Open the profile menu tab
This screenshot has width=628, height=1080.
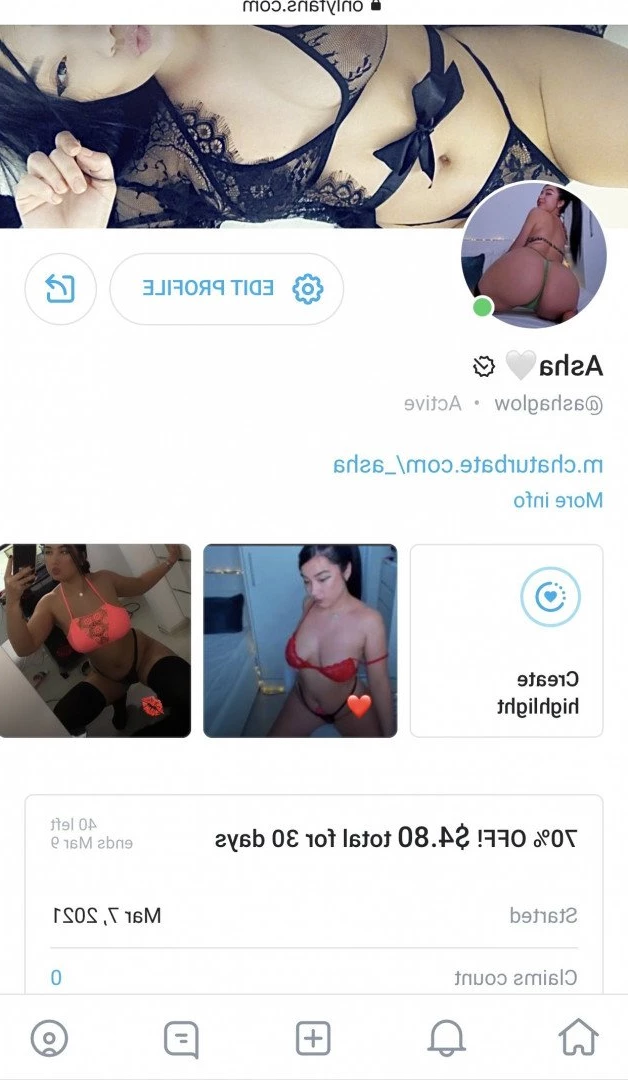(x=49, y=1038)
